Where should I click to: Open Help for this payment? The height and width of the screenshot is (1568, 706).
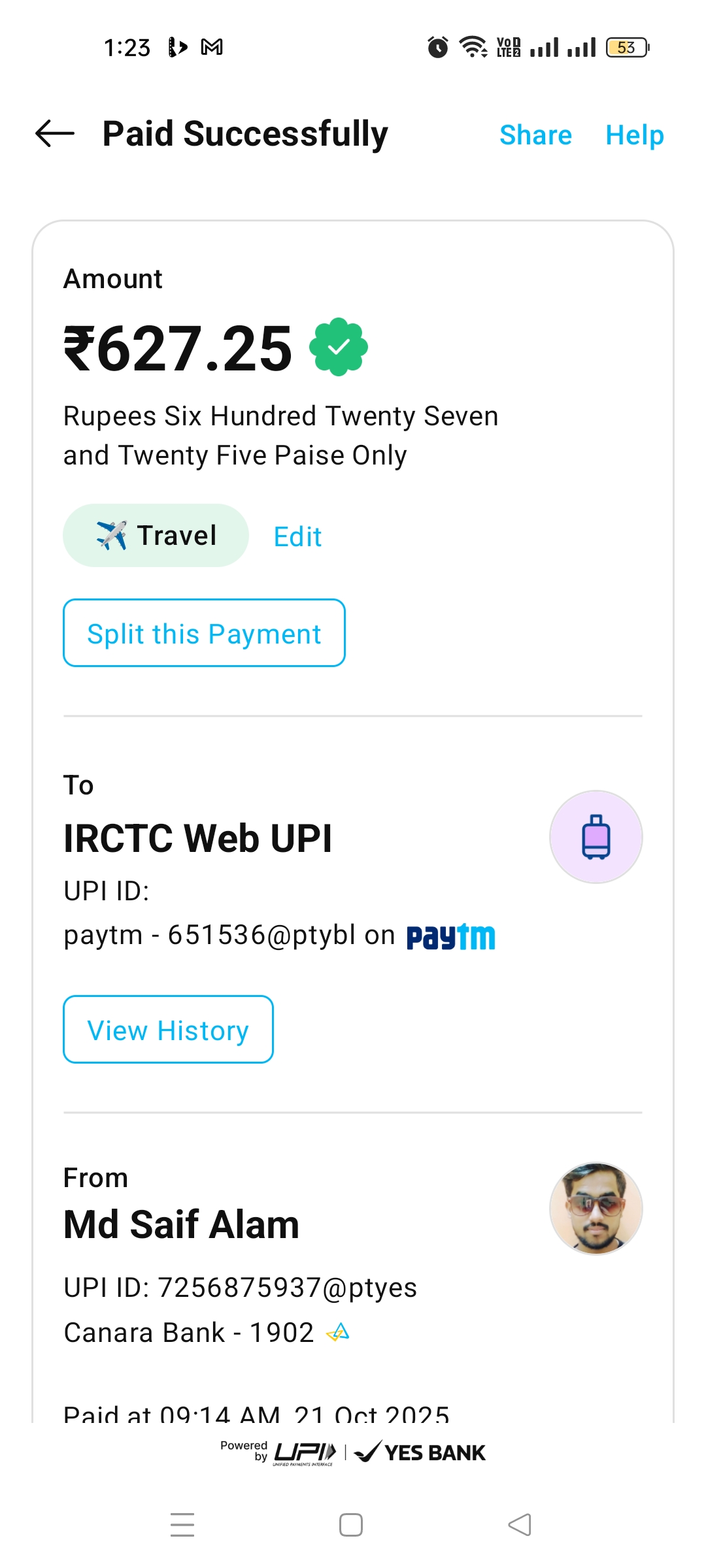click(x=634, y=135)
